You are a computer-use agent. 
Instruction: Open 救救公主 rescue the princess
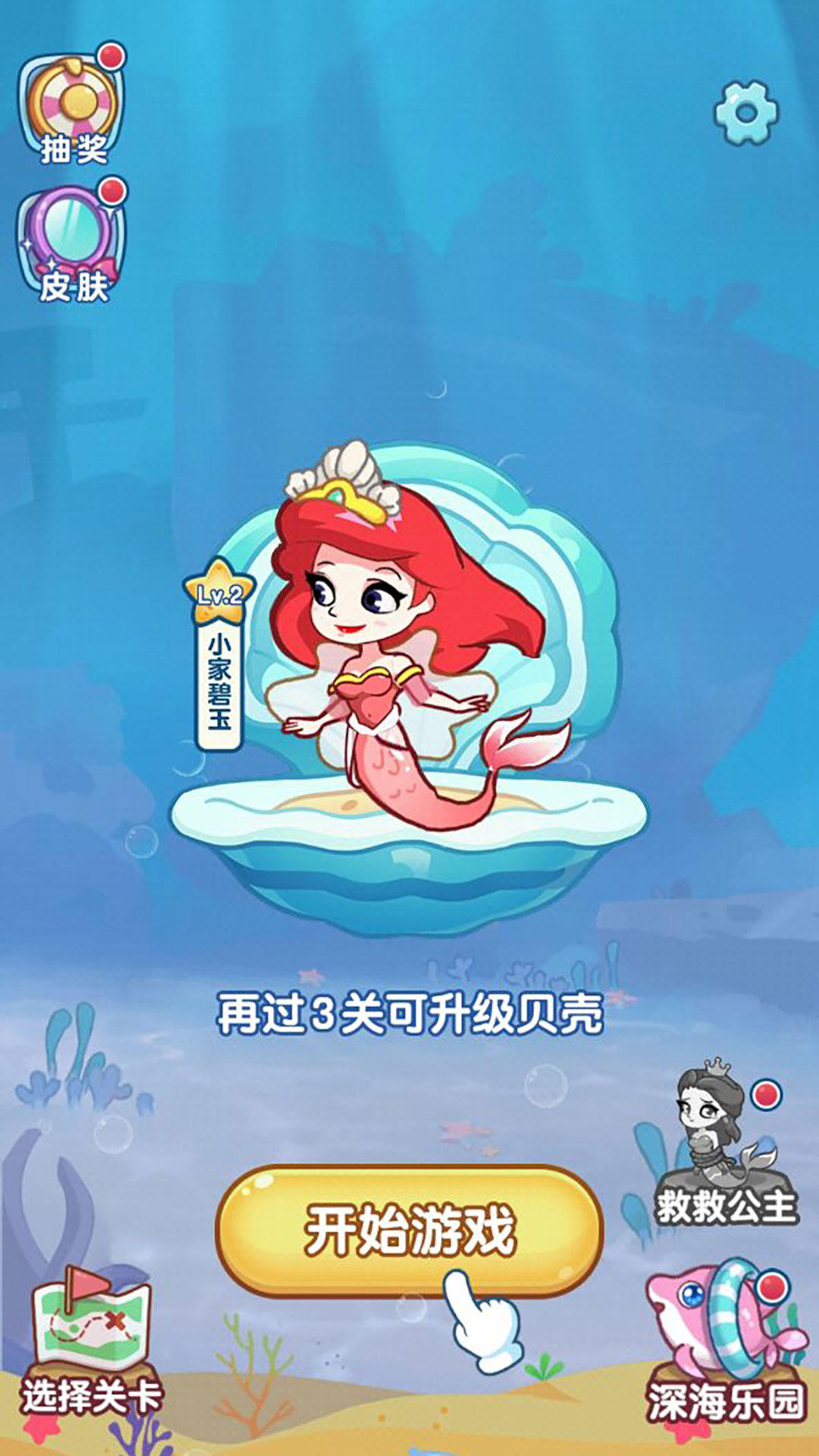coord(724,1145)
